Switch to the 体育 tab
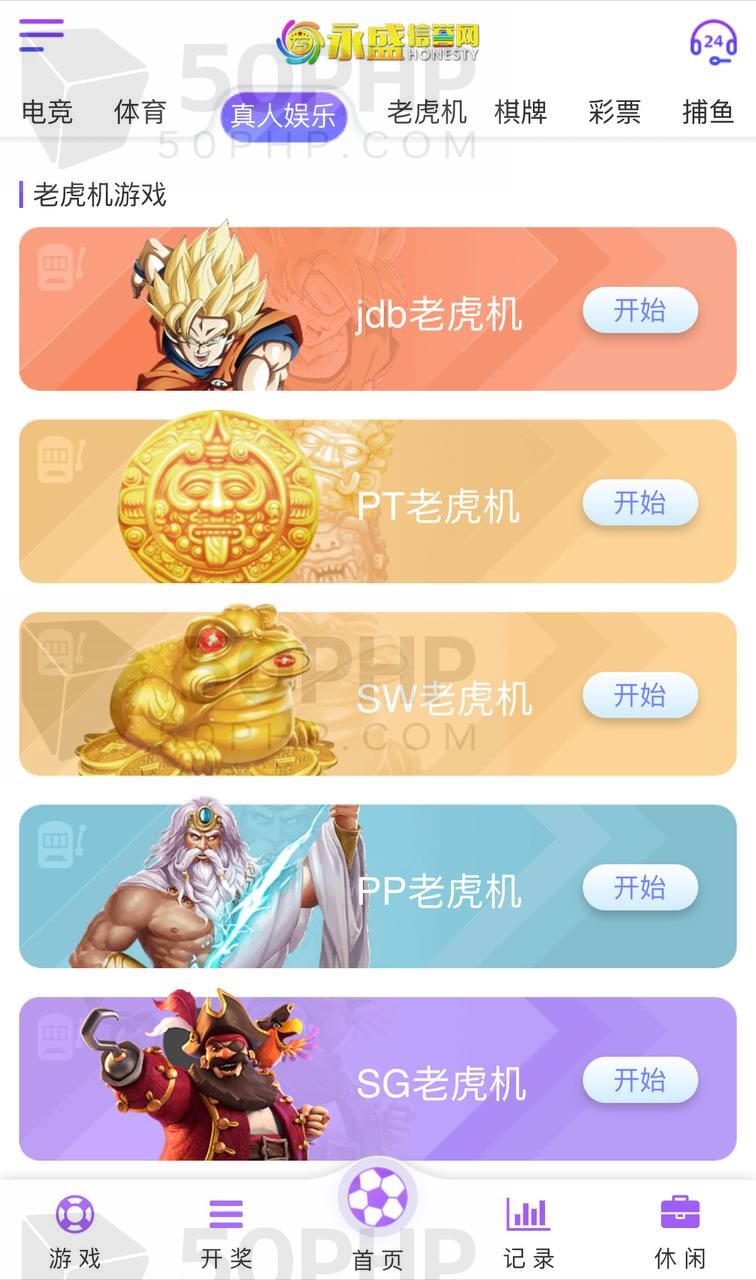This screenshot has height=1280, width=756. tap(140, 112)
